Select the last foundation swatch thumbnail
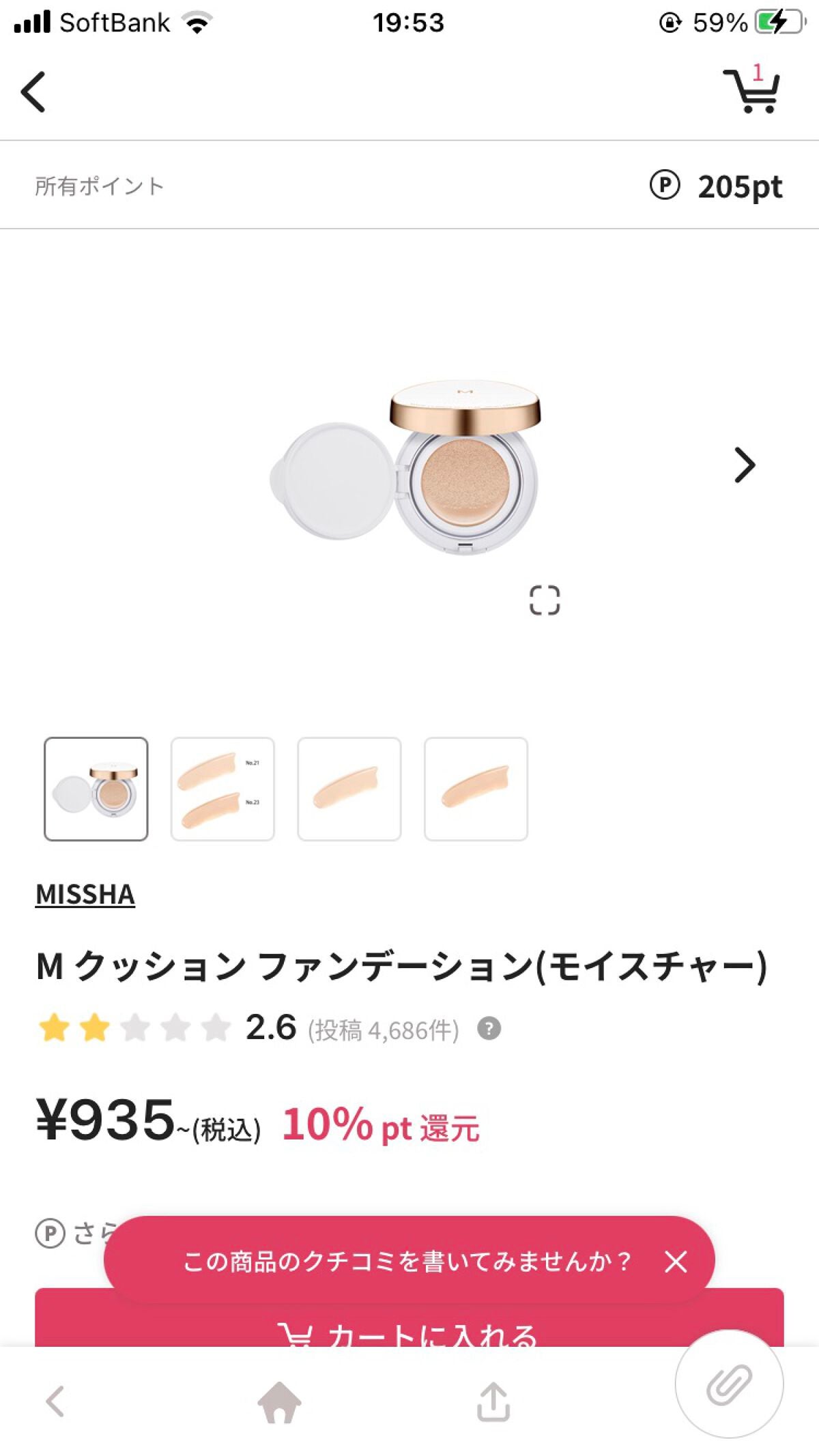Viewport: 819px width, 1456px height. pos(476,789)
